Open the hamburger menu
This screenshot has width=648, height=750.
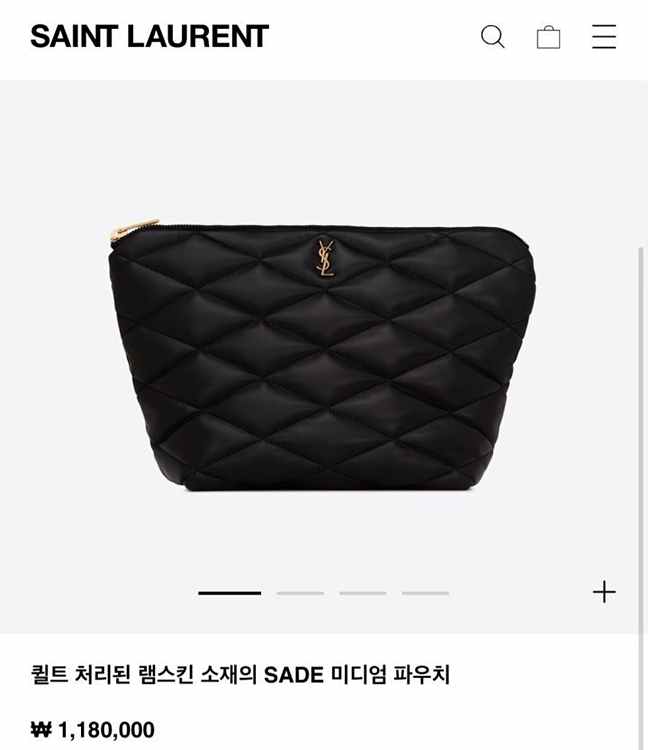pyautogui.click(x=604, y=37)
